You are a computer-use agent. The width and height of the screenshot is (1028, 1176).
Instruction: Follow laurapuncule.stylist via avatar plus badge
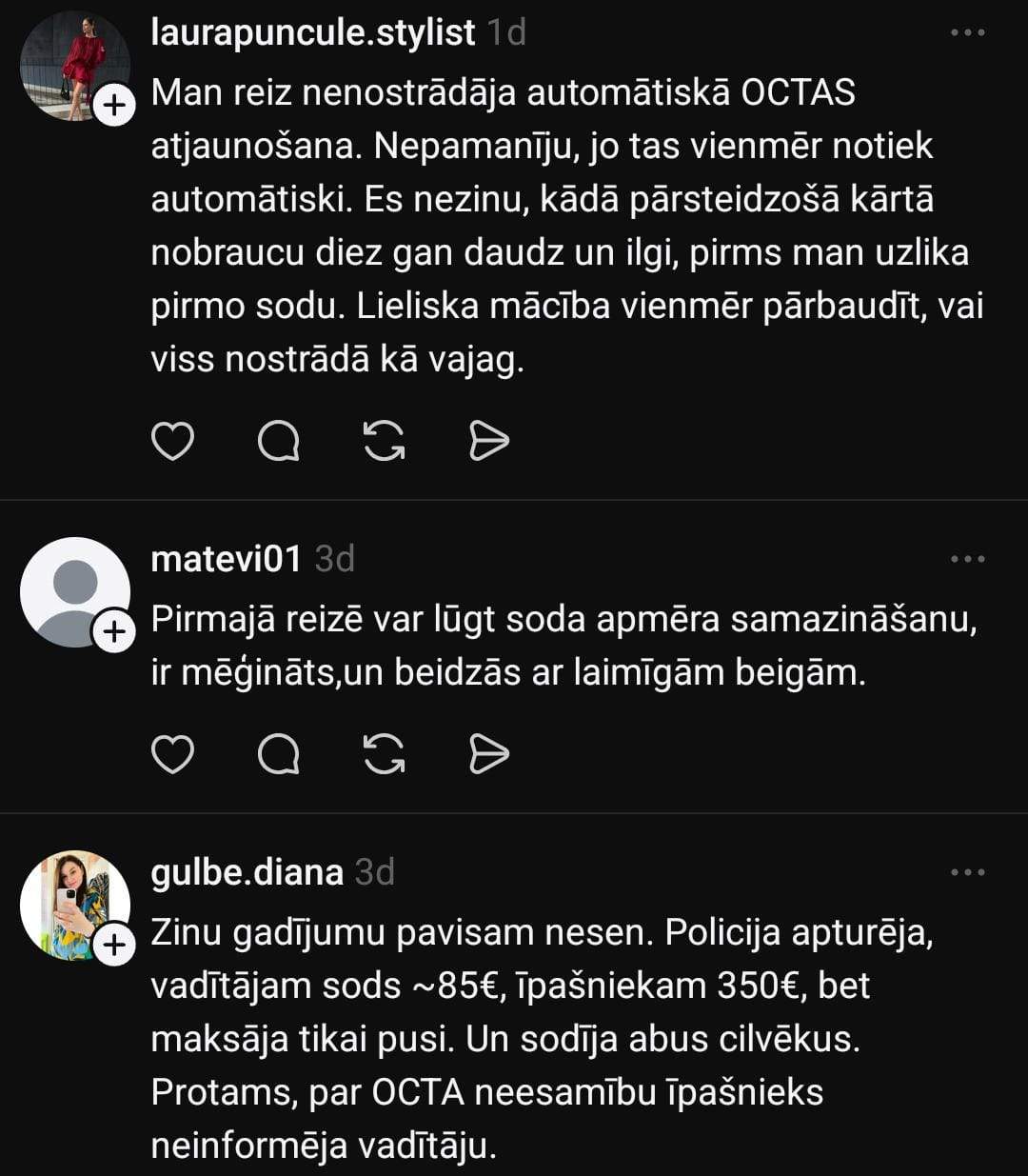(113, 105)
